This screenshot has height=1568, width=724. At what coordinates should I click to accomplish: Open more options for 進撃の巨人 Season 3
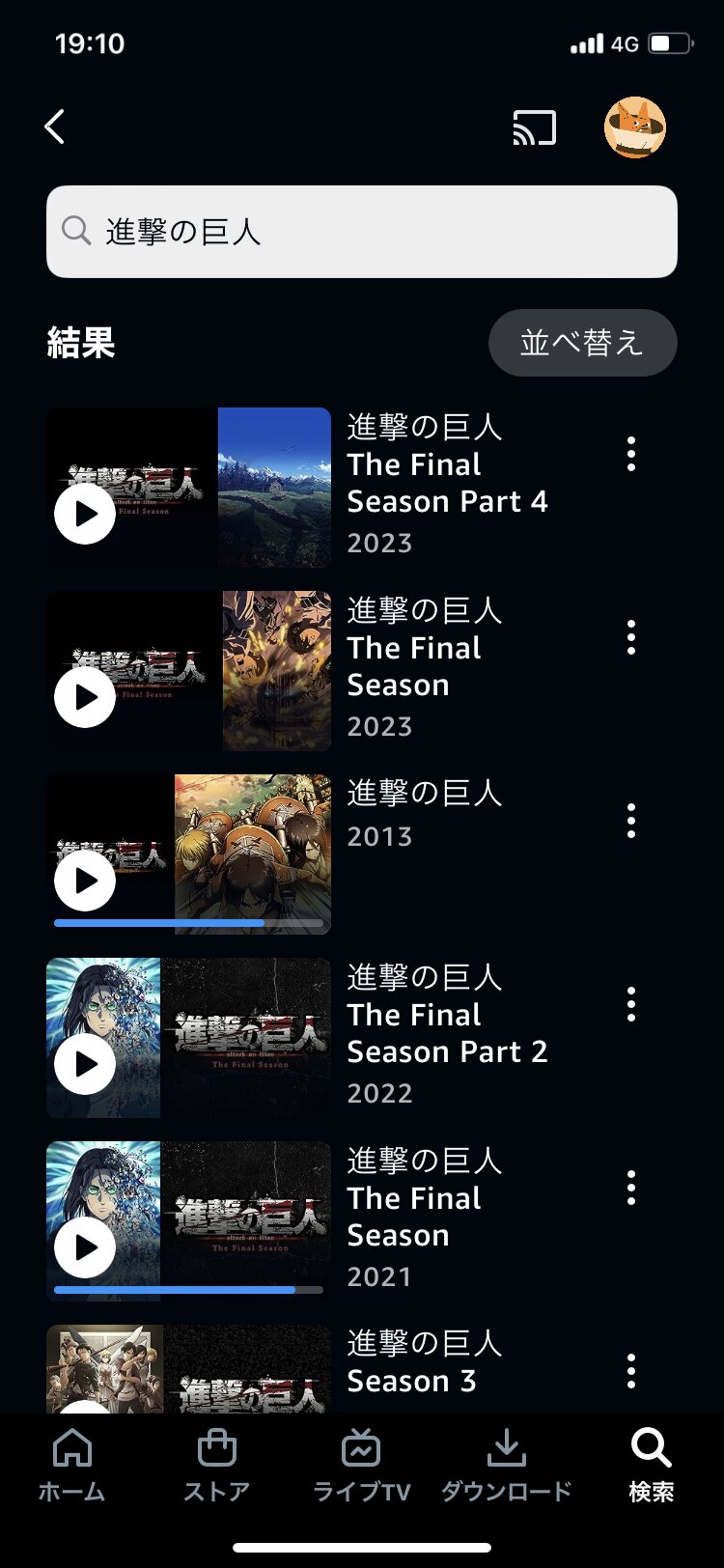(631, 1371)
